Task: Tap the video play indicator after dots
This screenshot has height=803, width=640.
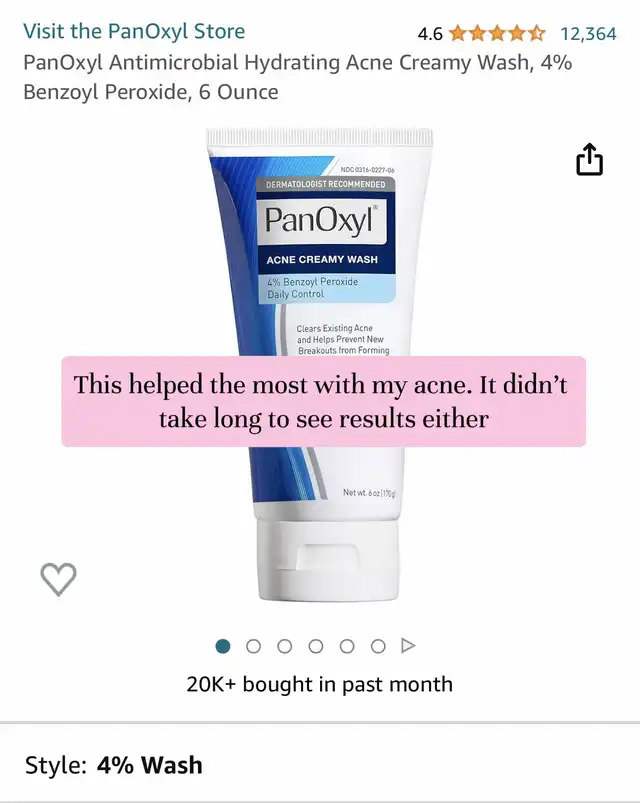Action: 408,646
